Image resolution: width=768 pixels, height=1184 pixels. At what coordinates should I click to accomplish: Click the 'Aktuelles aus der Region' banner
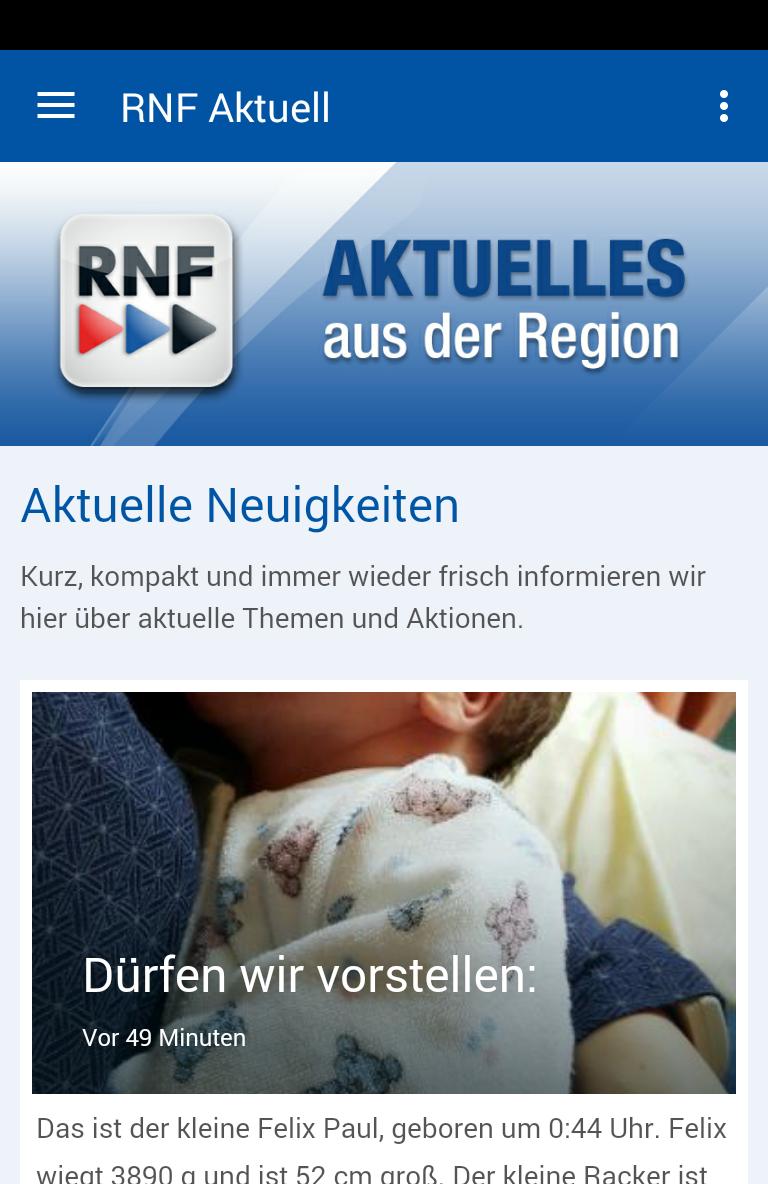[500, 300]
